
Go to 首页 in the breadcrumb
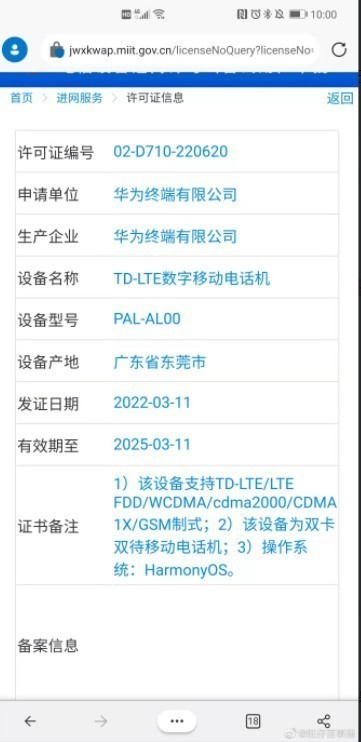(x=22, y=98)
